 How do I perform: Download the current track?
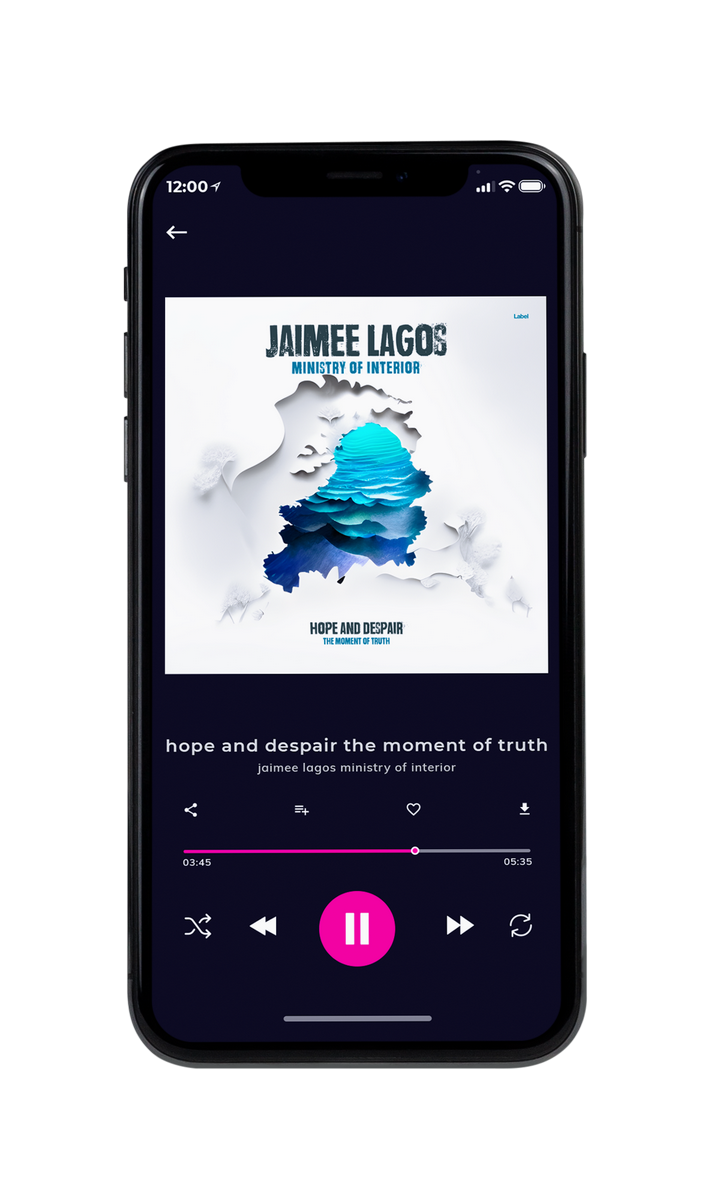[x=524, y=809]
